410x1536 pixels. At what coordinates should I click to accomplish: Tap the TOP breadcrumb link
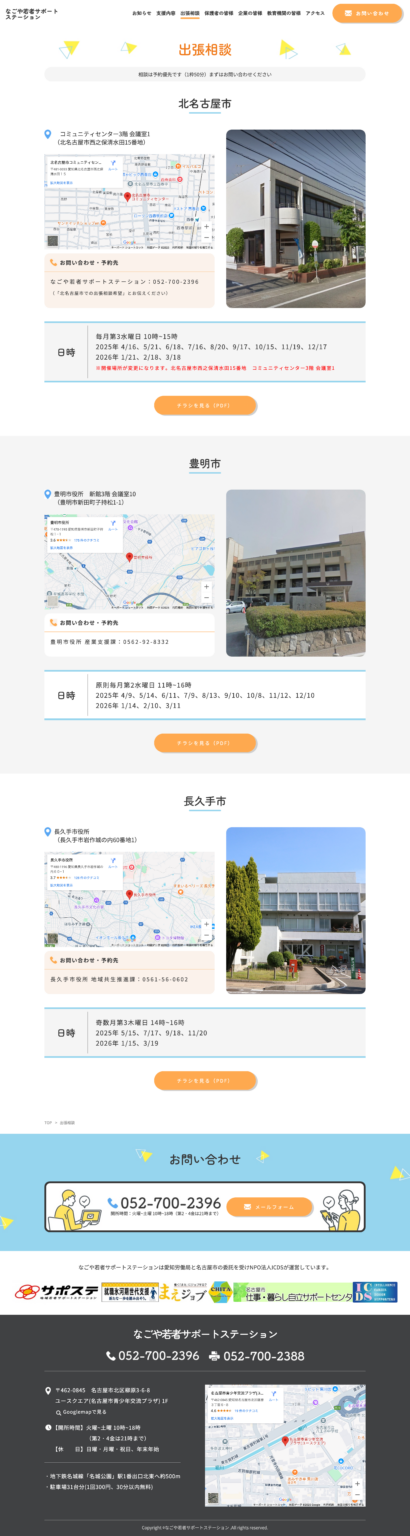pos(47,1122)
